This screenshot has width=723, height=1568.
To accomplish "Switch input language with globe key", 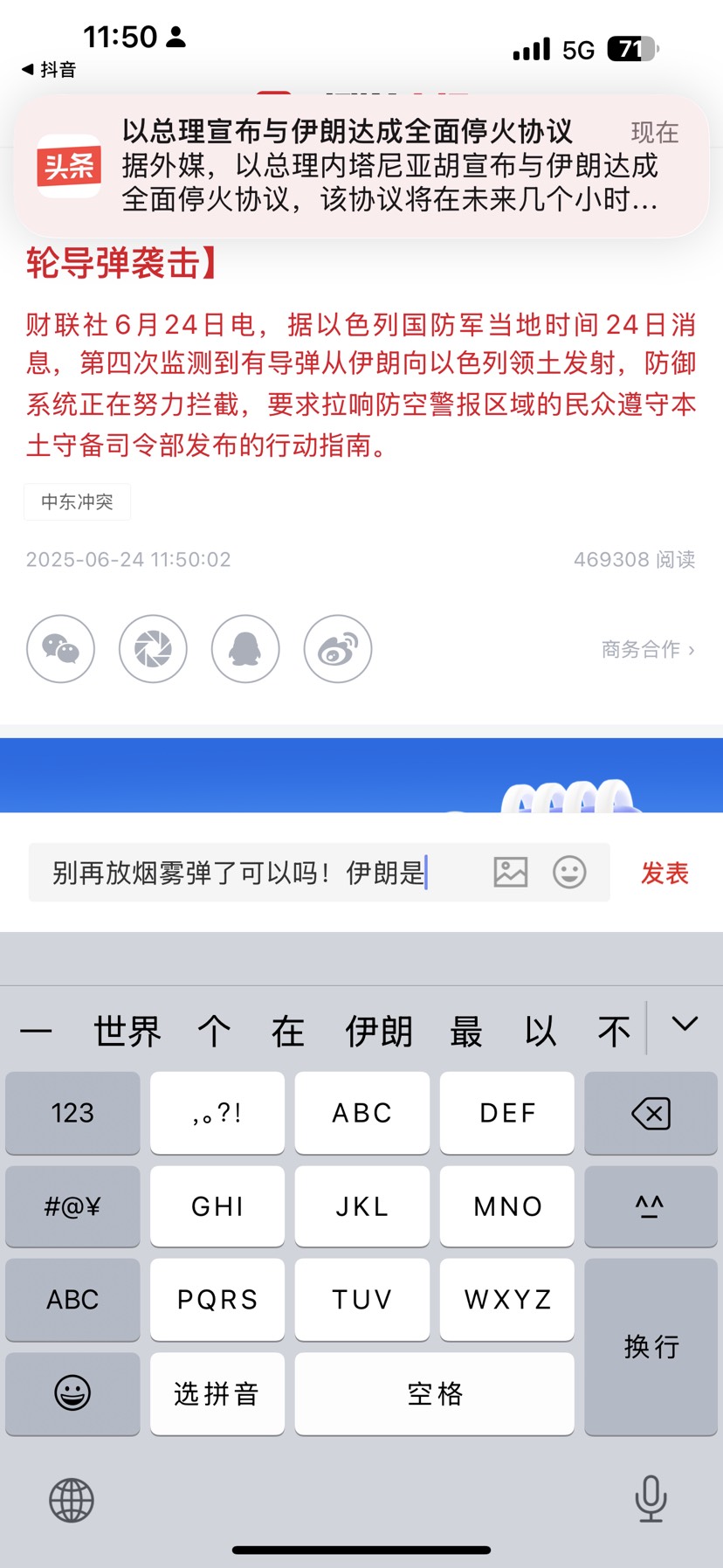I will pos(72,1499).
